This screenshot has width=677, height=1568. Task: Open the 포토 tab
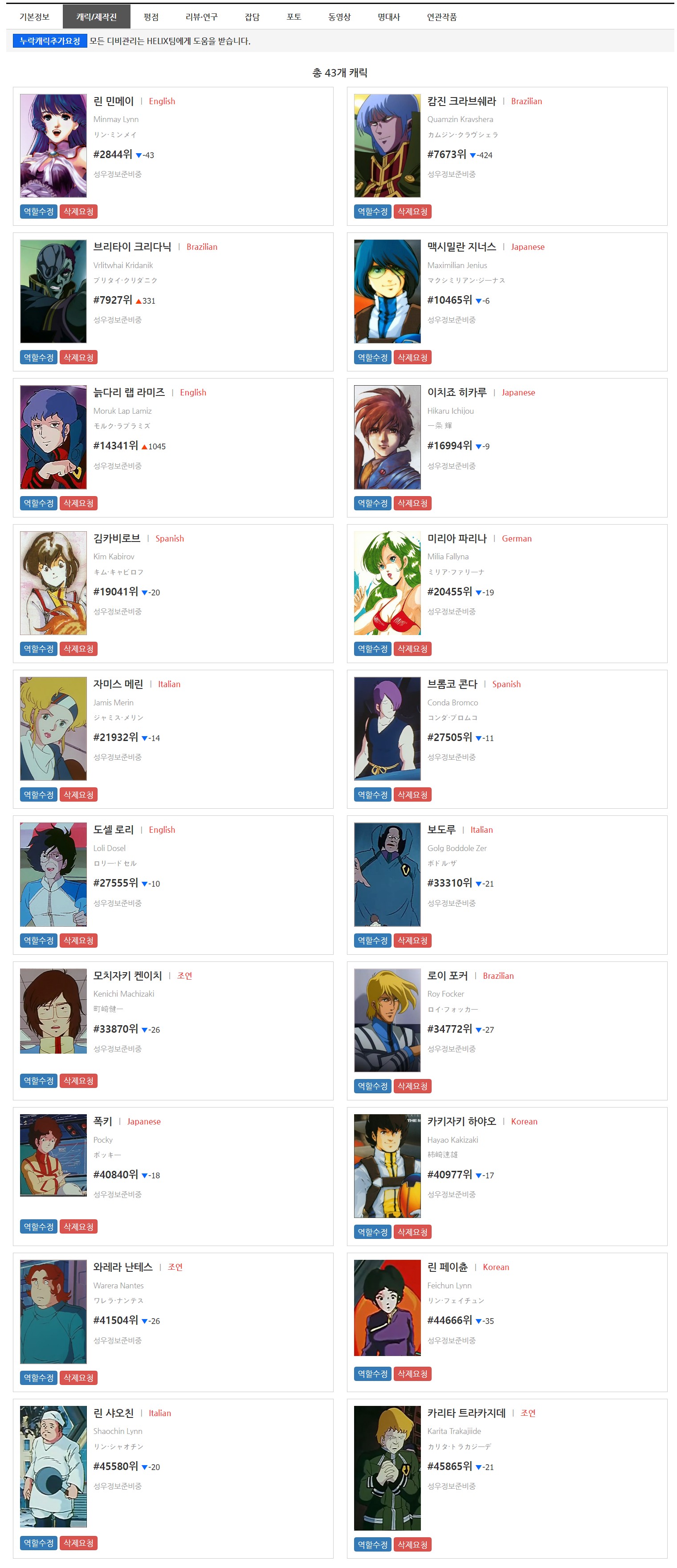click(x=294, y=17)
